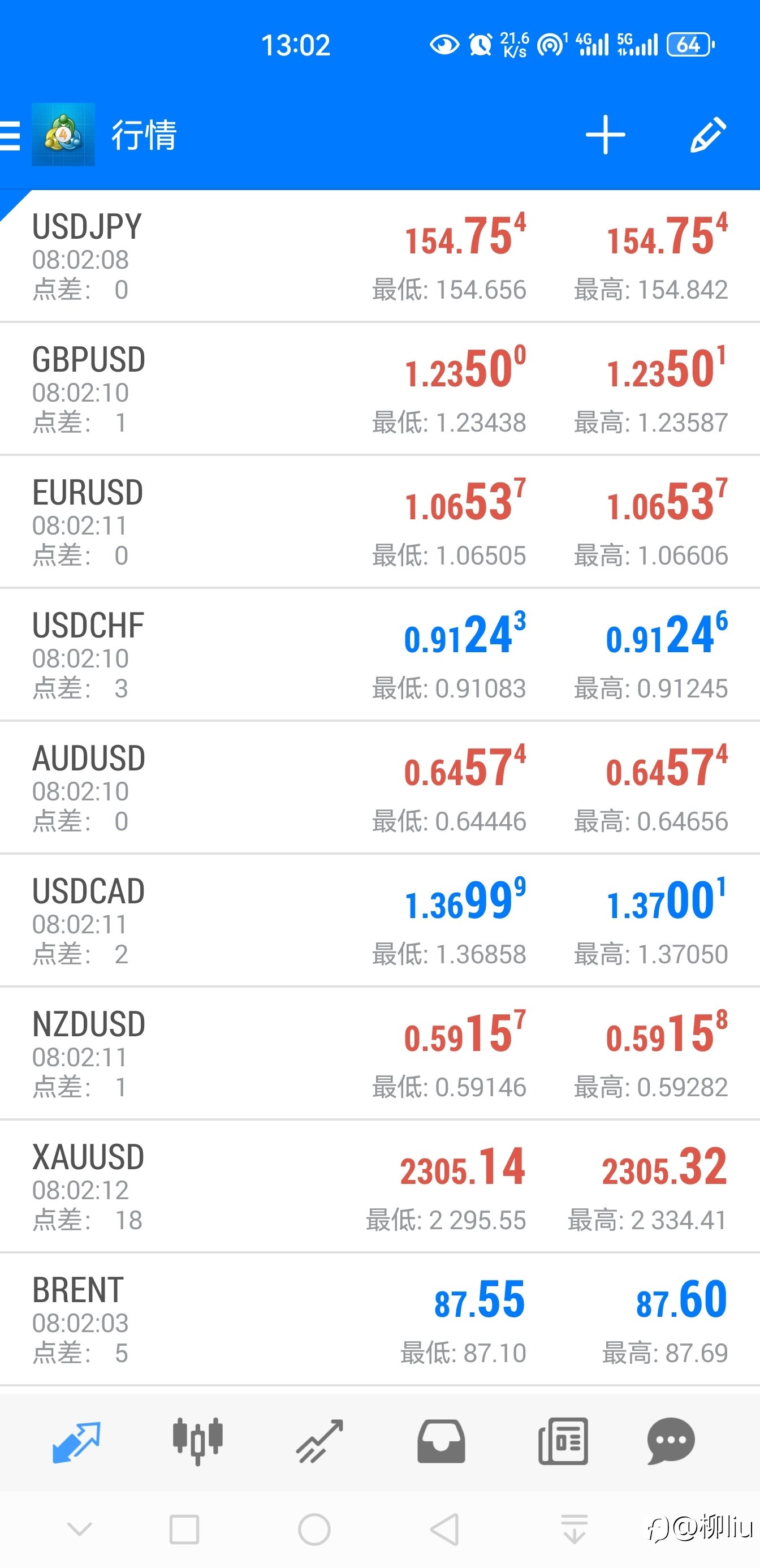Image resolution: width=760 pixels, height=1568 pixels.
Task: Open the trade tab with rising arrow
Action: pyautogui.click(x=319, y=1441)
